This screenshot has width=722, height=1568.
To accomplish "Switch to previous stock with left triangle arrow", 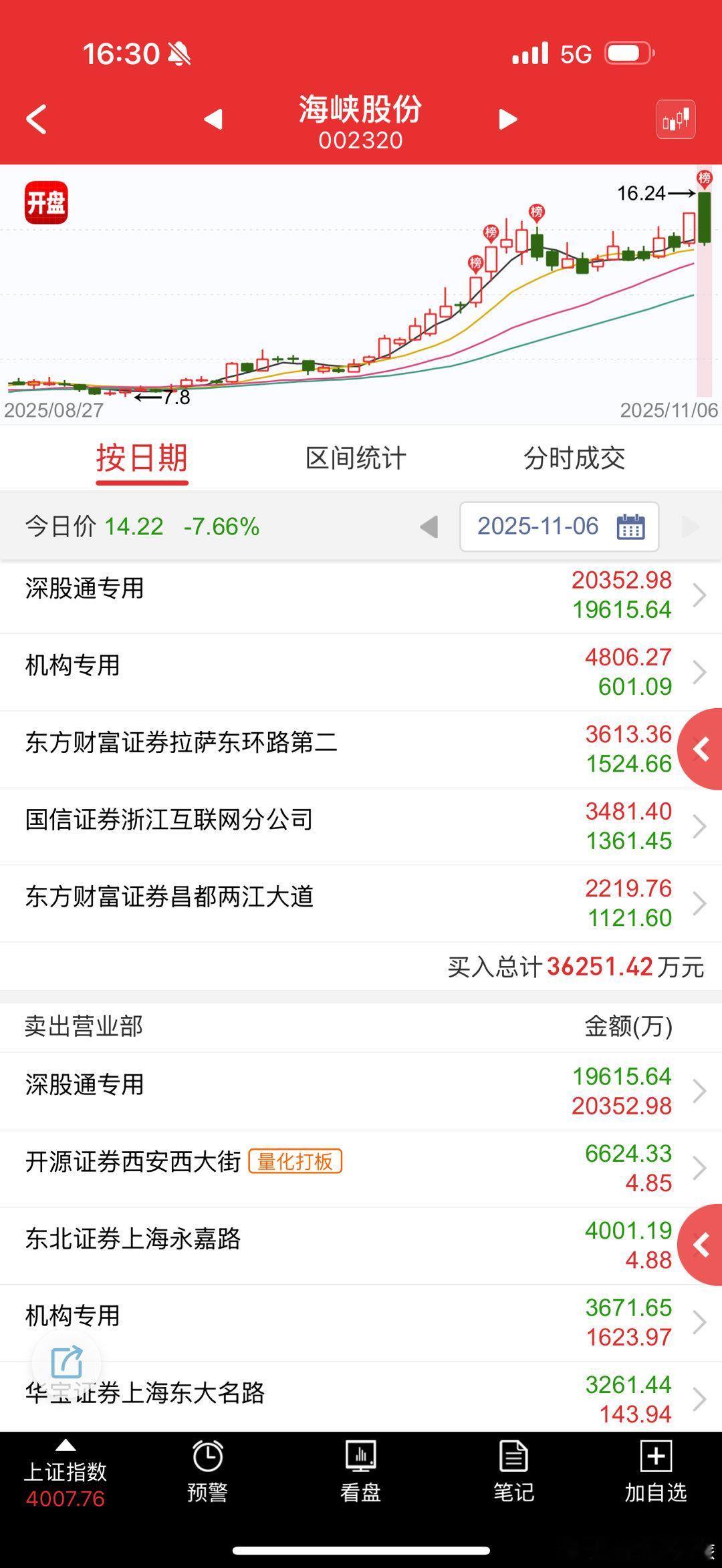I will (213, 119).
